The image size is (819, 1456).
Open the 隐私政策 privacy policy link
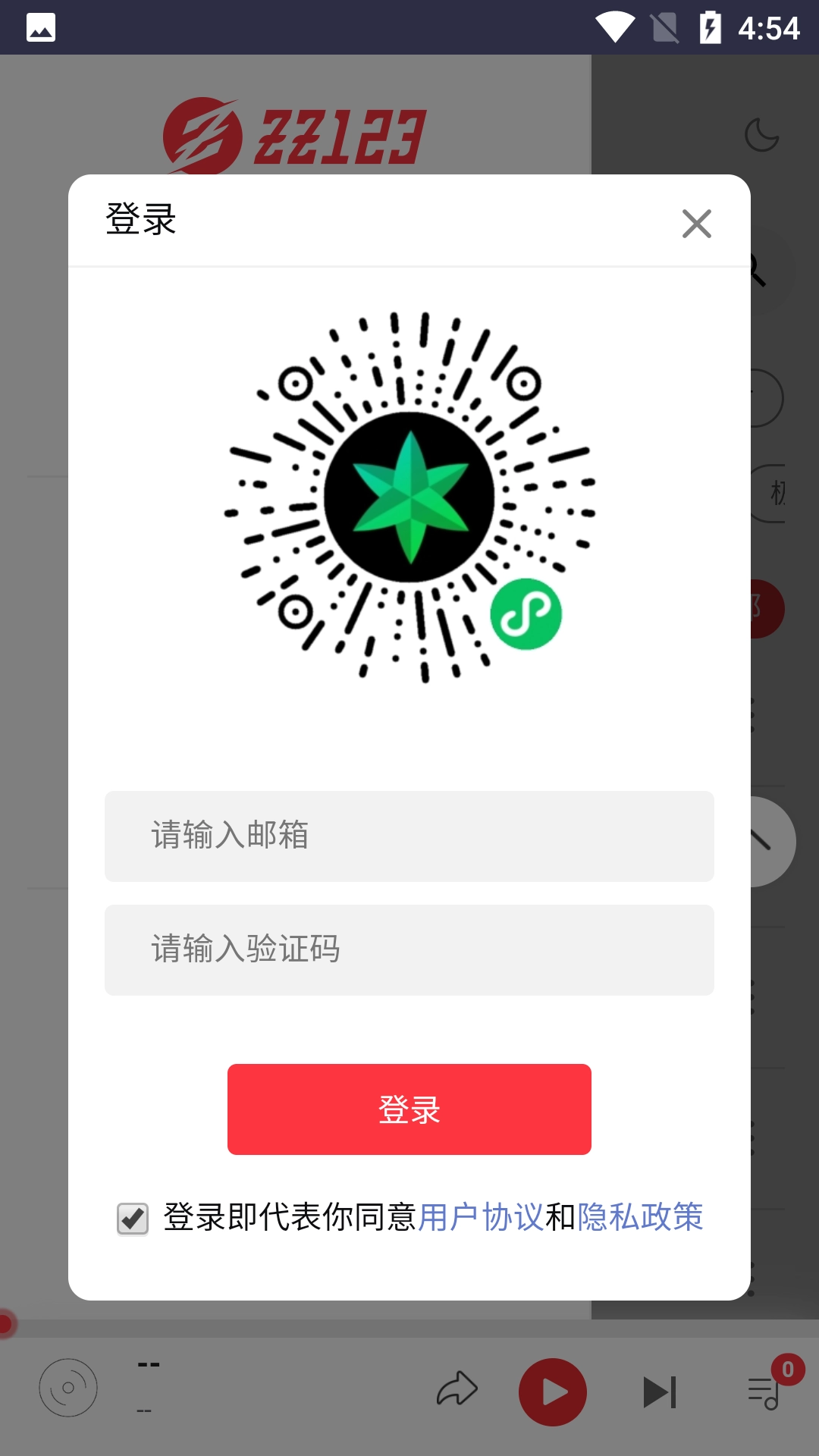(x=641, y=1214)
